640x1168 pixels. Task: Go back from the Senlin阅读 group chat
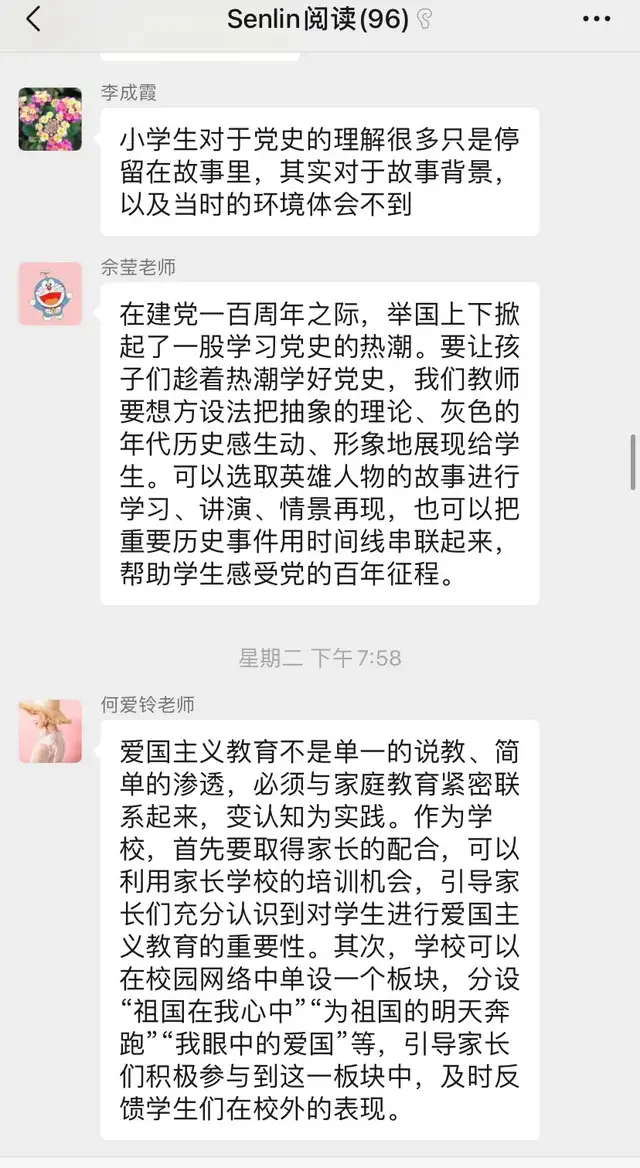pyautogui.click(x=33, y=19)
